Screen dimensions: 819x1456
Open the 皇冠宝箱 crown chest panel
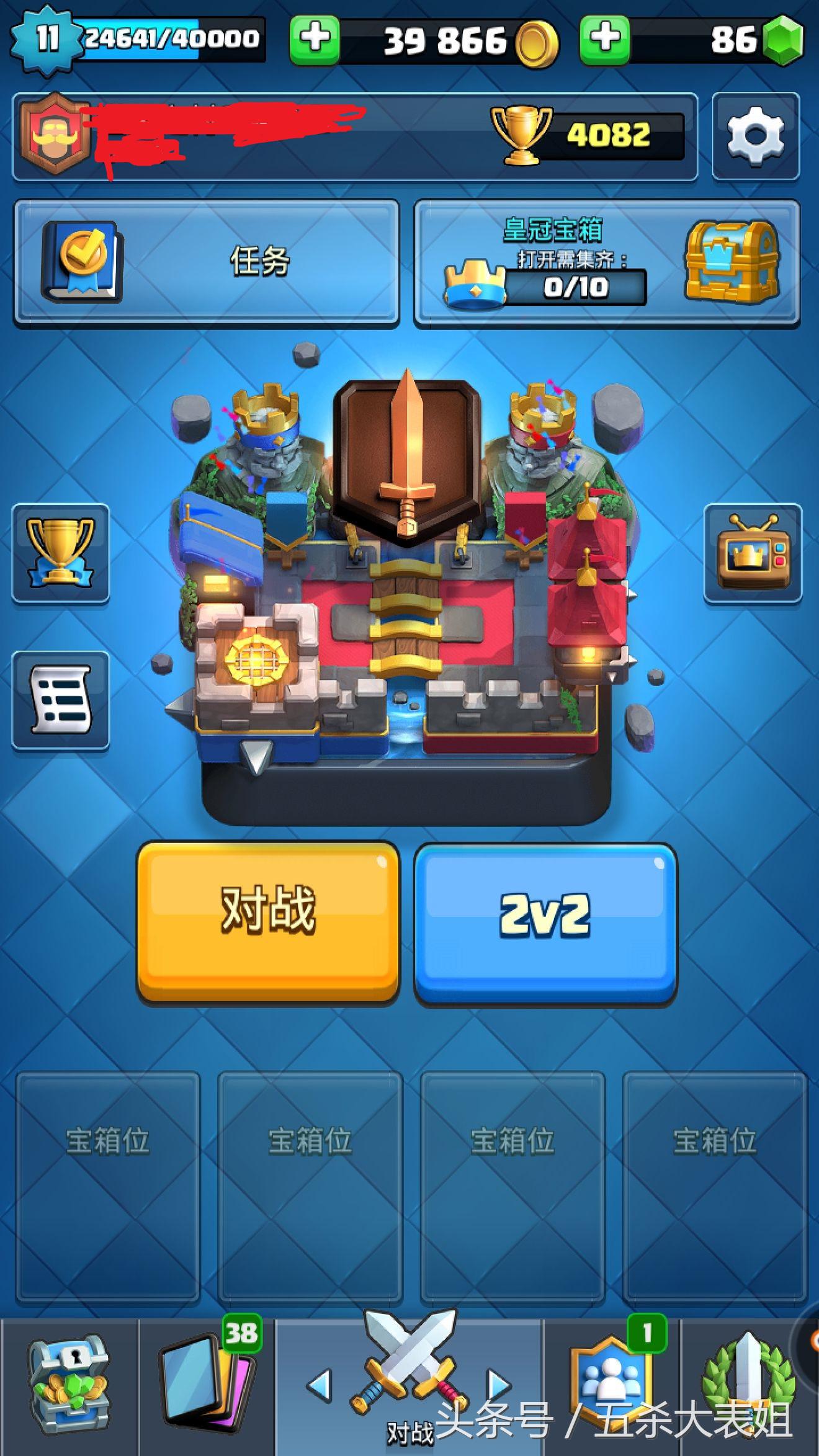(x=607, y=262)
